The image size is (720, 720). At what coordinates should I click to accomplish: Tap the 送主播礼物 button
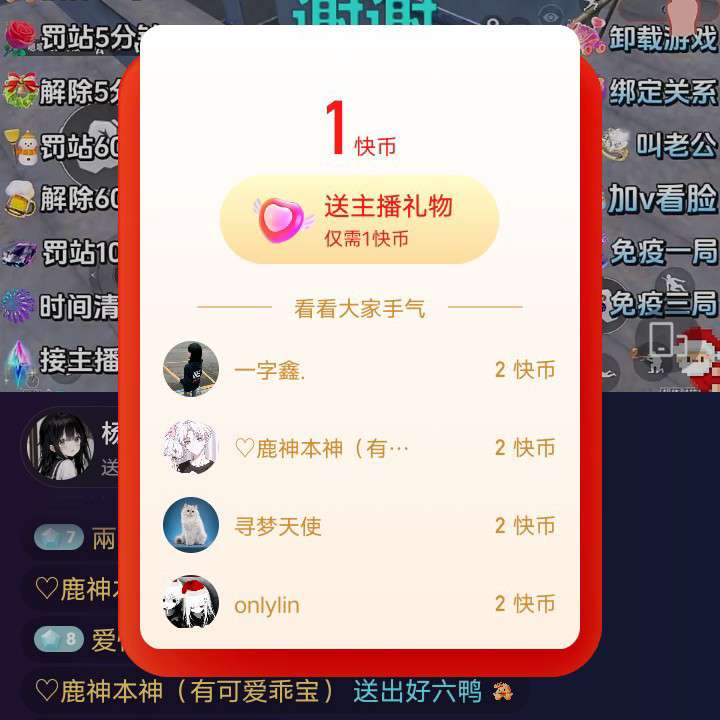(359, 220)
